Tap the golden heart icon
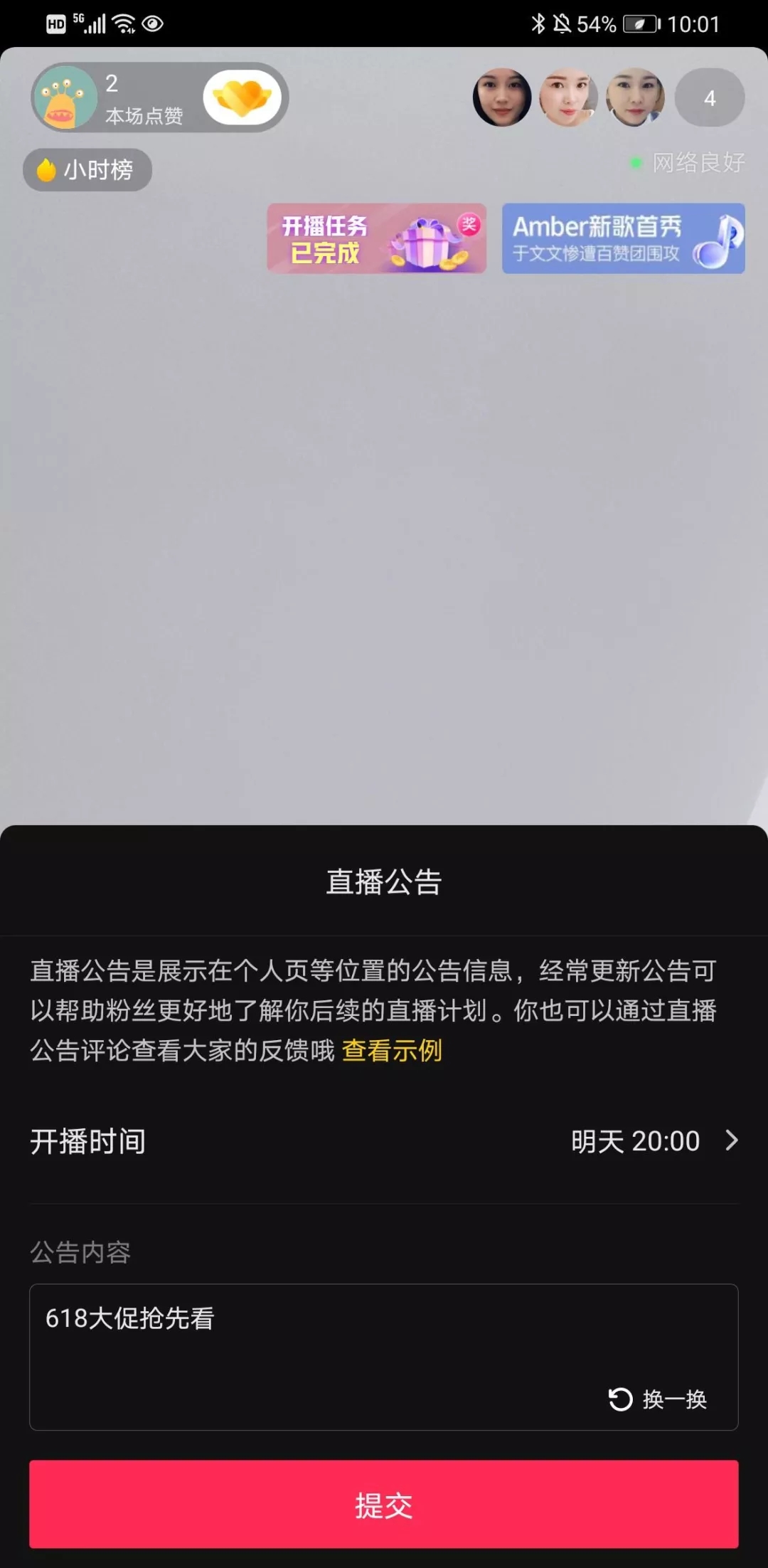 coord(242,97)
